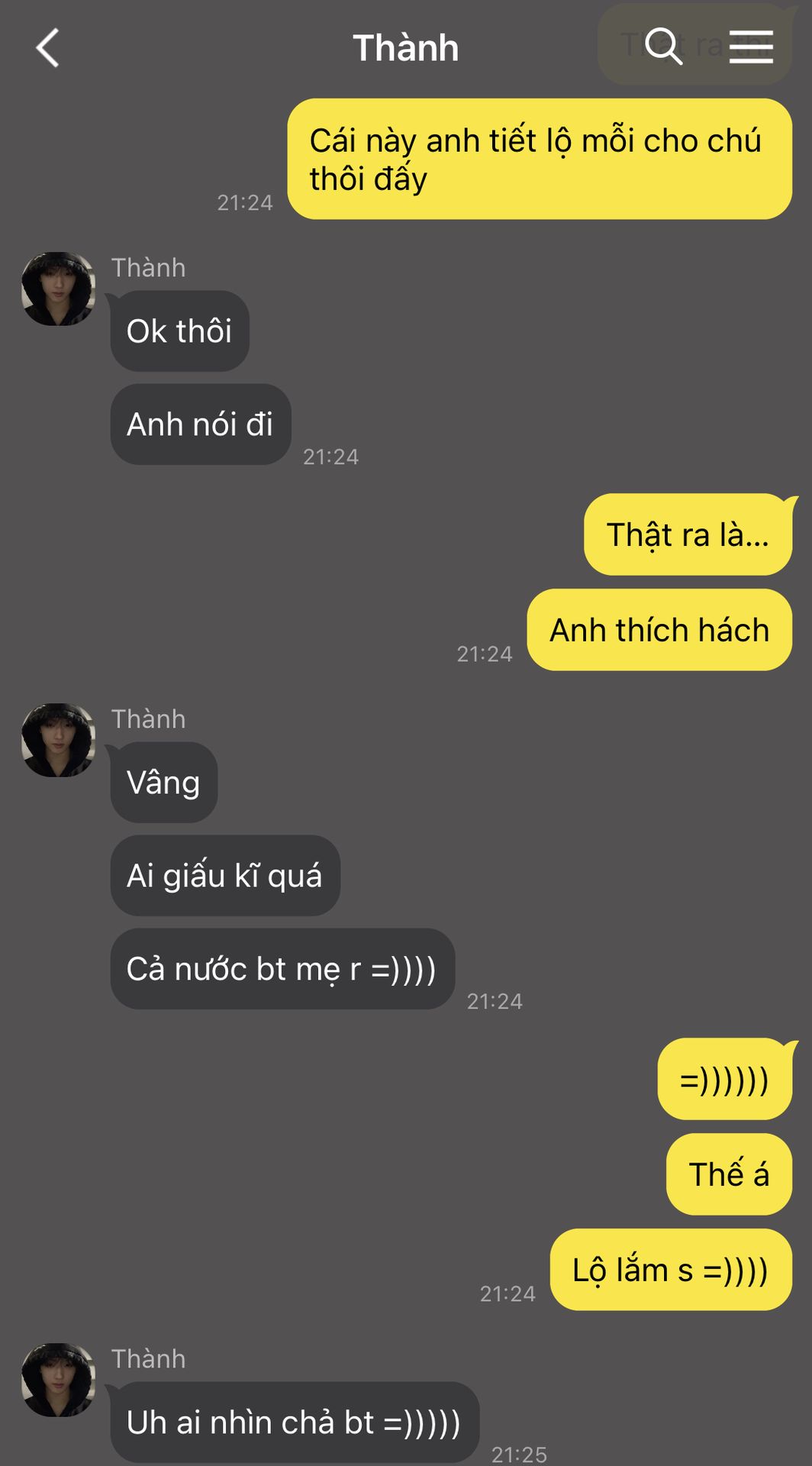The height and width of the screenshot is (1466, 812).
Task: Go back from the Thành chat
Action: pyautogui.click(x=47, y=48)
